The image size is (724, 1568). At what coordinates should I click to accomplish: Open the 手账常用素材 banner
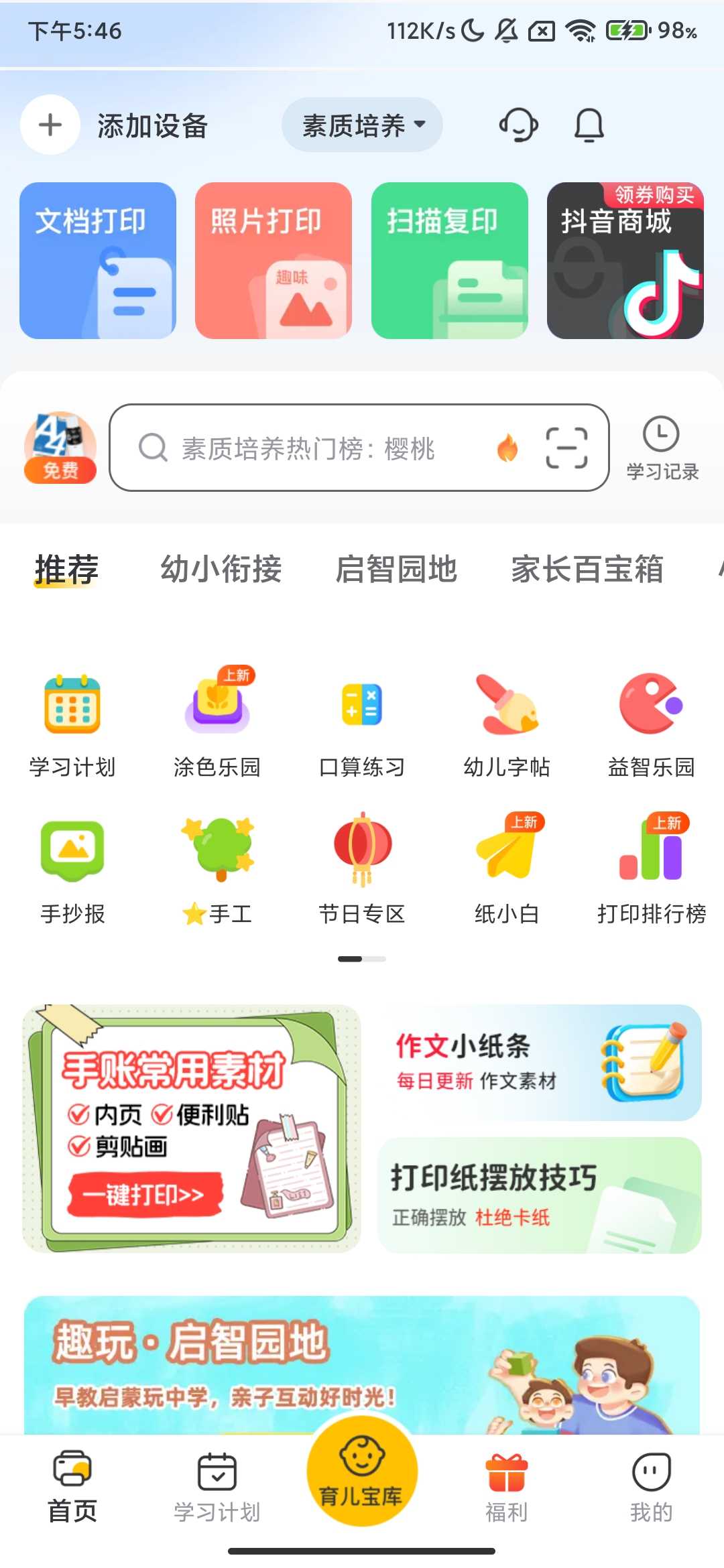[192, 1128]
